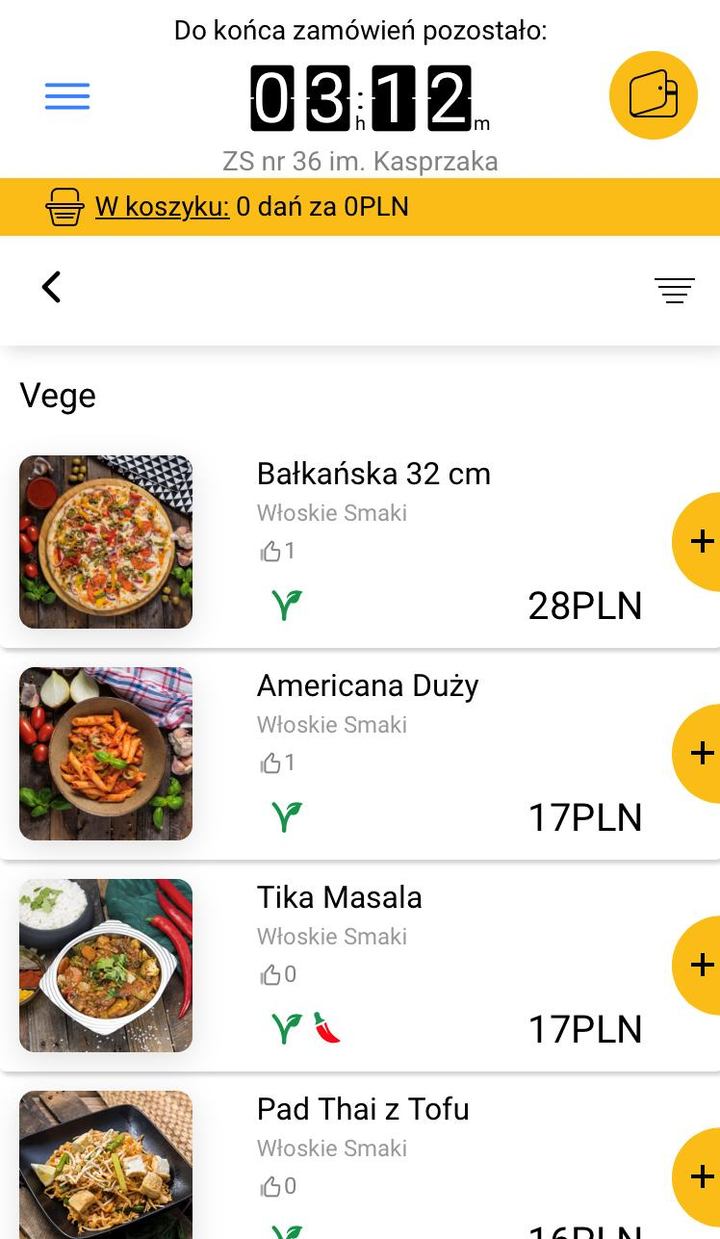Toggle like on Bałkańska 32 cm
This screenshot has width=720, height=1239.
coord(272,550)
